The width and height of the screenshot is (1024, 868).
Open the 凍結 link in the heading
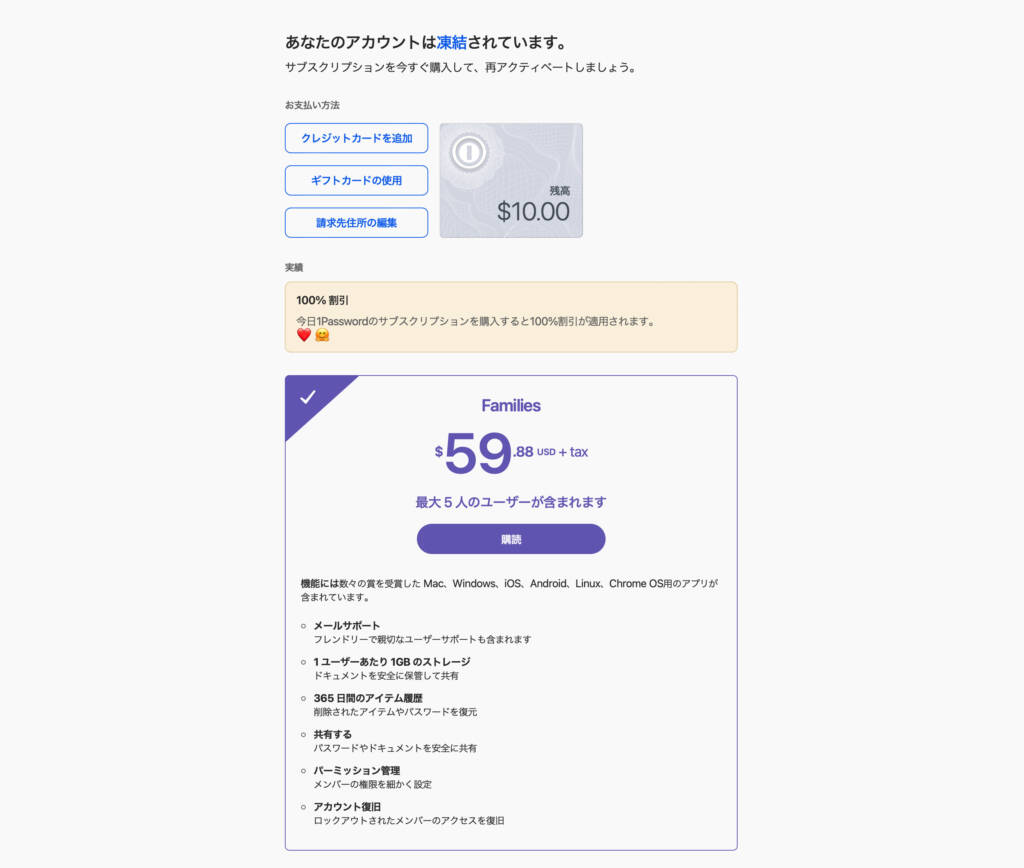coord(451,43)
